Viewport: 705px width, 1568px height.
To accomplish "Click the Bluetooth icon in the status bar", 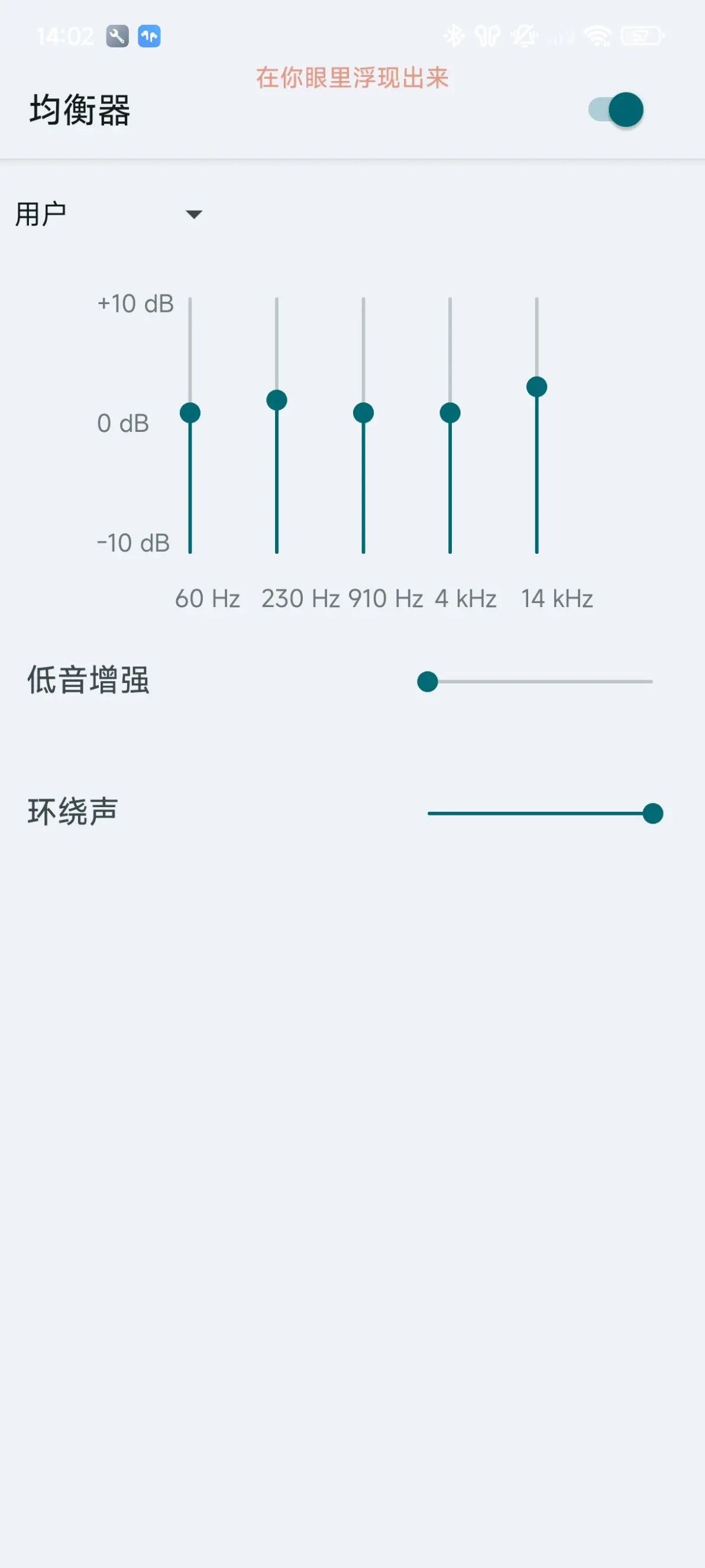I will coord(454,37).
